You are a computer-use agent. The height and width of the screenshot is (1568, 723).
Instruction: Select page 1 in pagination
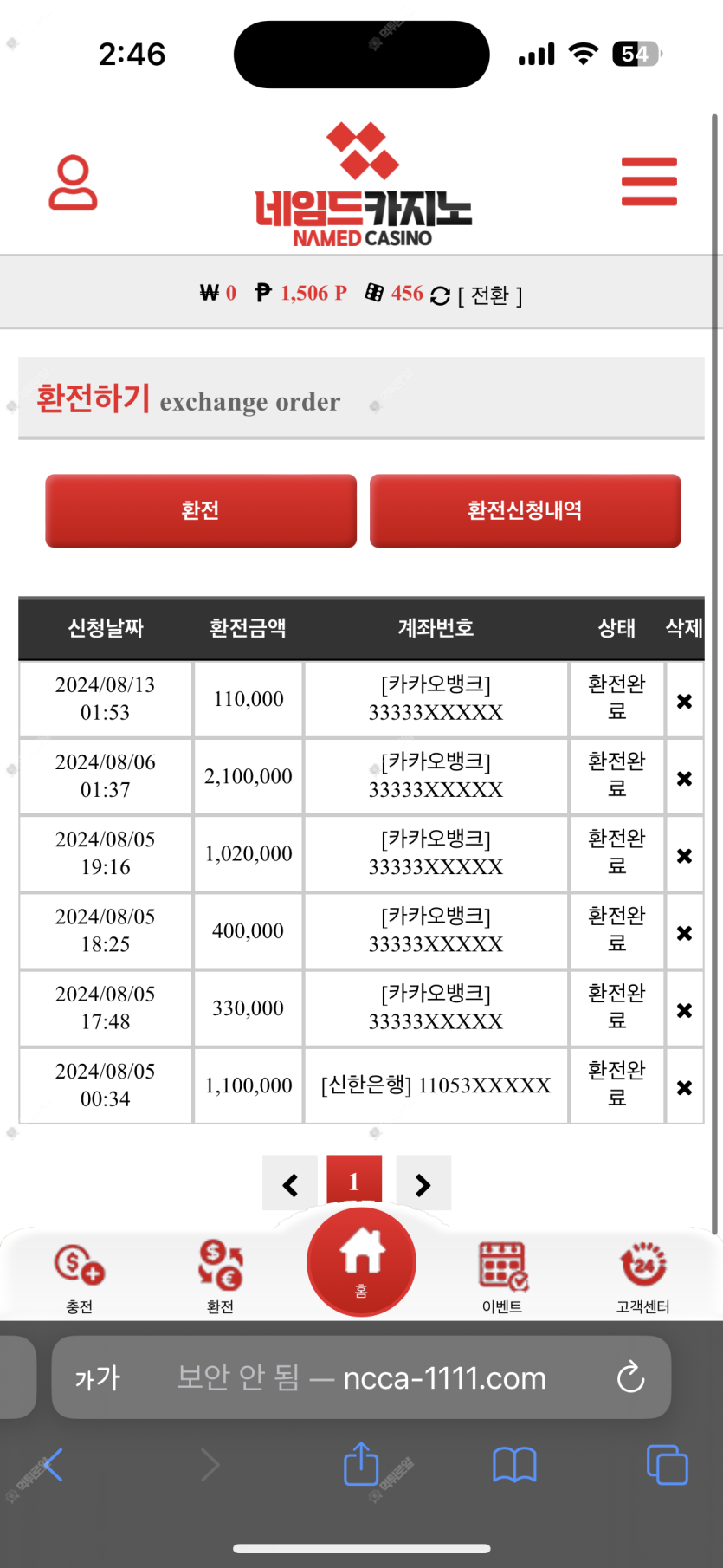pyautogui.click(x=354, y=1181)
